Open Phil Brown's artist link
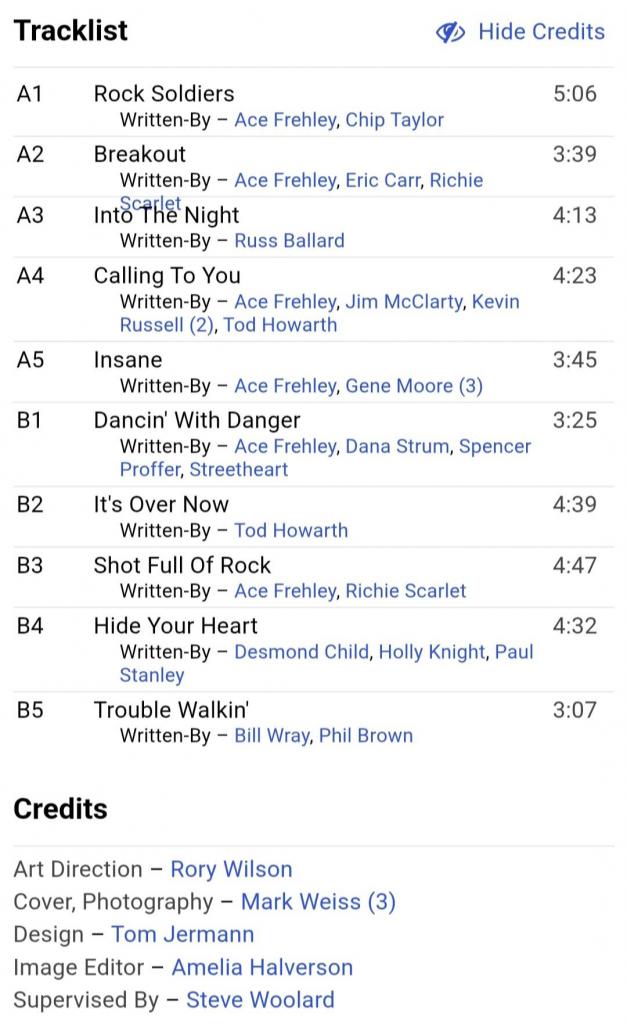This screenshot has height=1024, width=627. 365,736
